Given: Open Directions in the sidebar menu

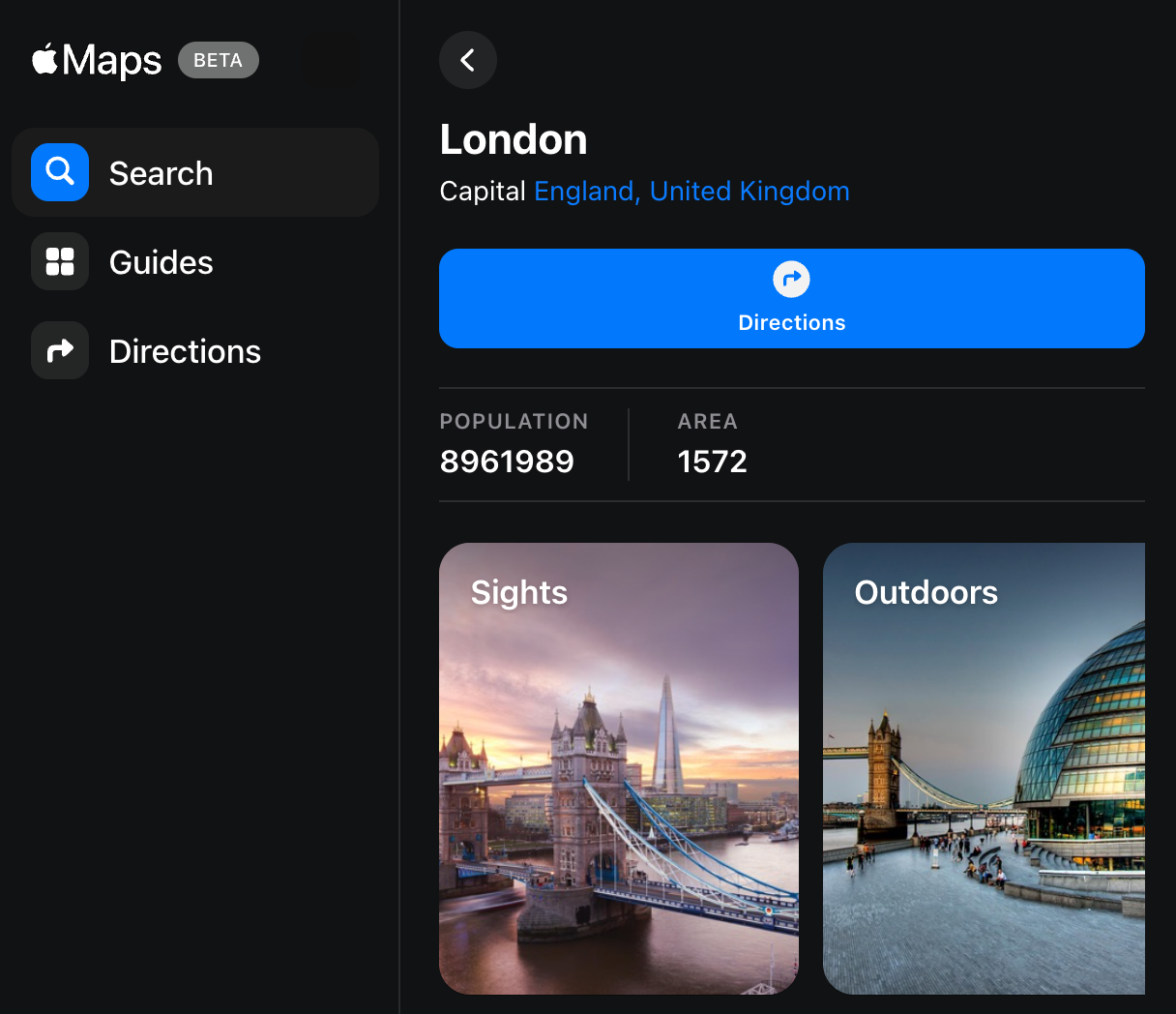Looking at the screenshot, I should click(195, 350).
